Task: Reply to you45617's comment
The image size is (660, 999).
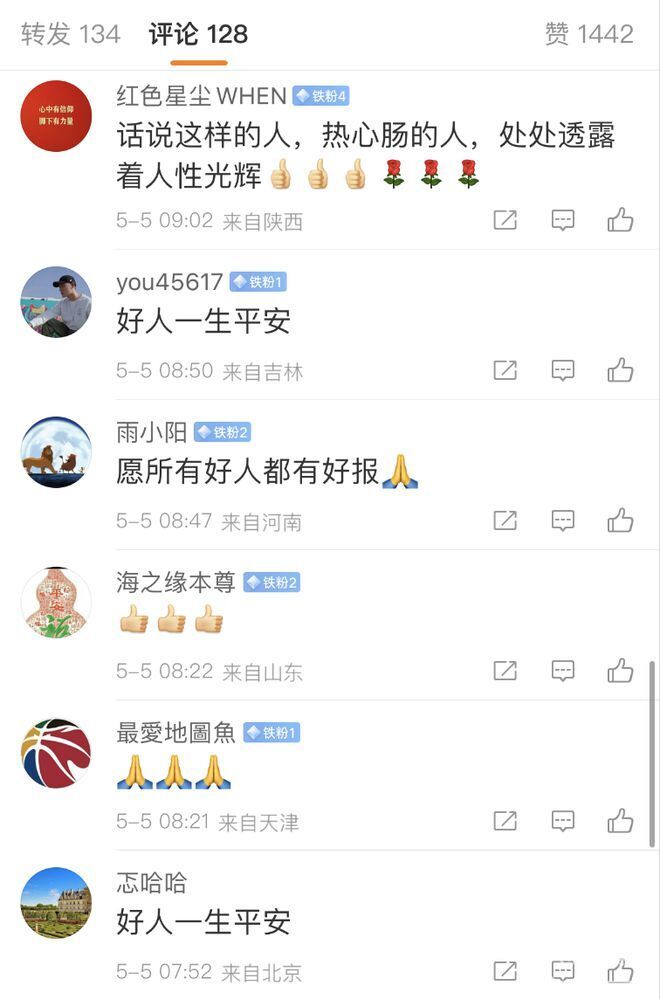Action: 563,371
